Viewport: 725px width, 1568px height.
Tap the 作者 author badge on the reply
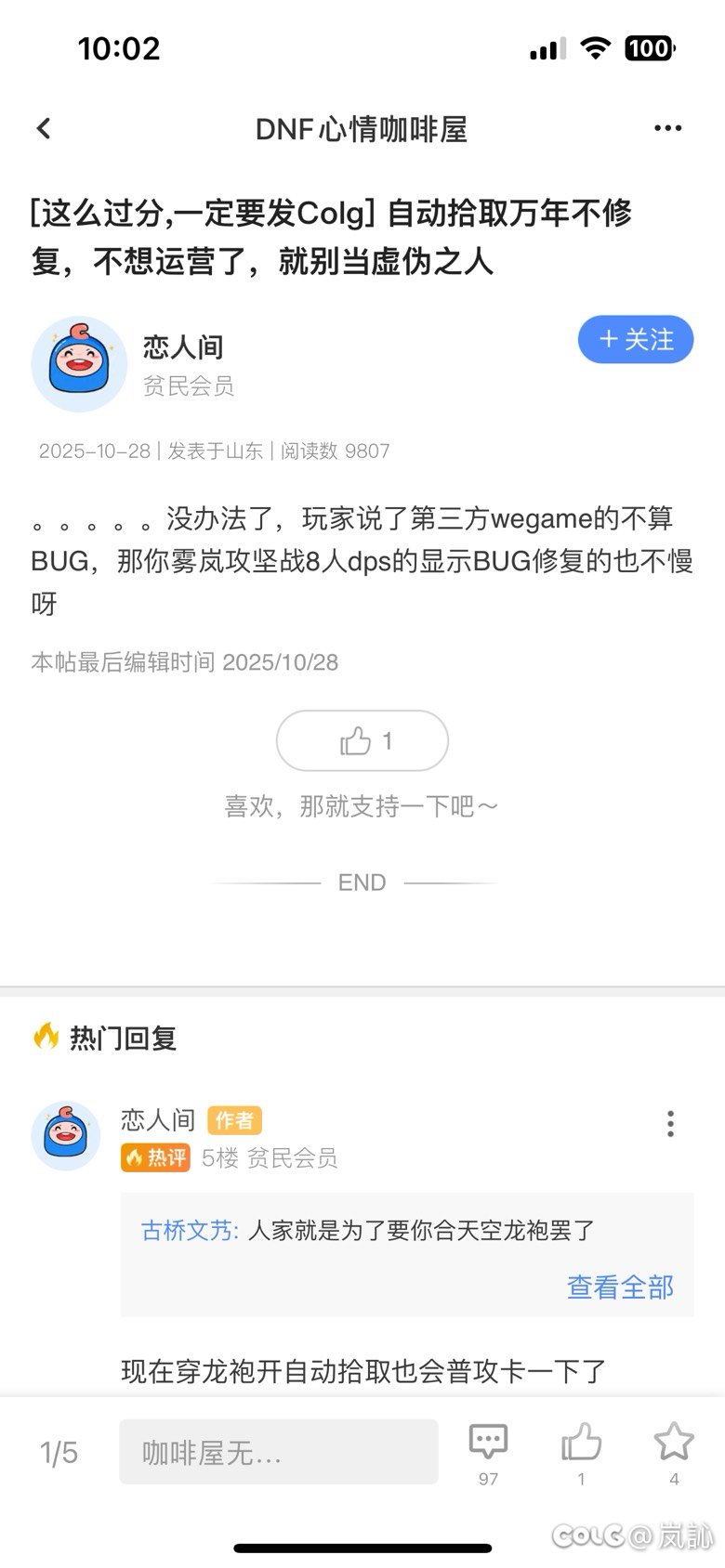[234, 1120]
